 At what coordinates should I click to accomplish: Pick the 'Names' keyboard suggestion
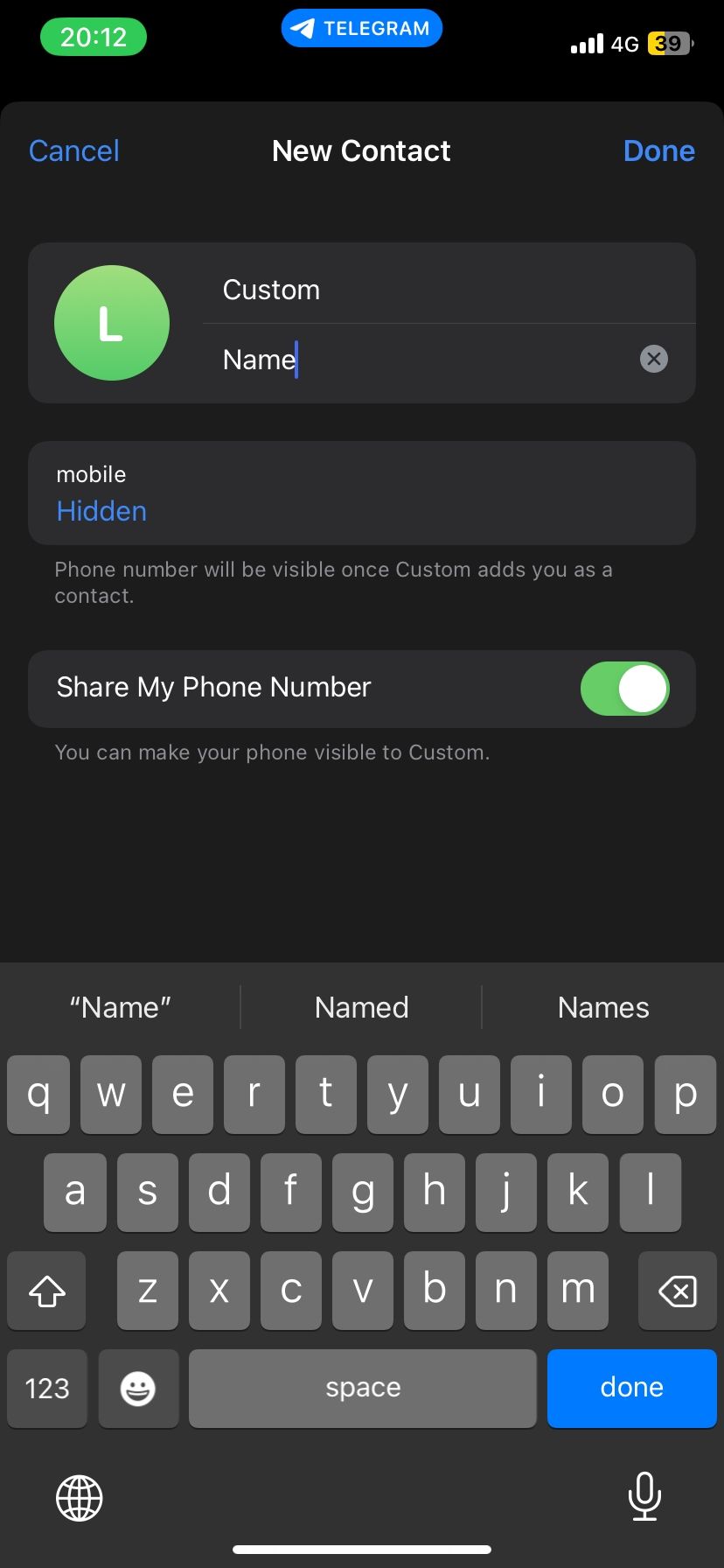[603, 1007]
